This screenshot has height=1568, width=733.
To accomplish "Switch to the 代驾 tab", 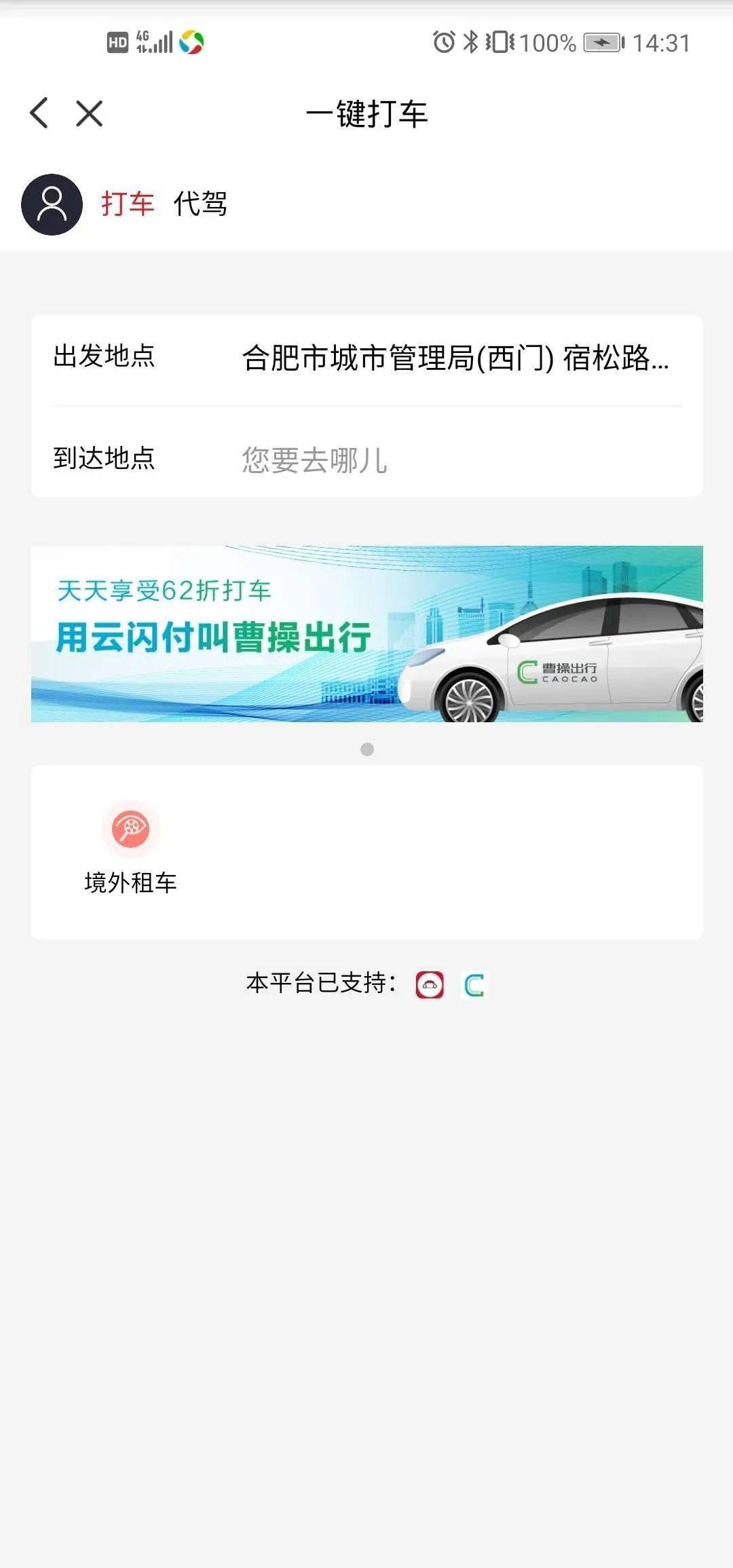I will pos(200,204).
